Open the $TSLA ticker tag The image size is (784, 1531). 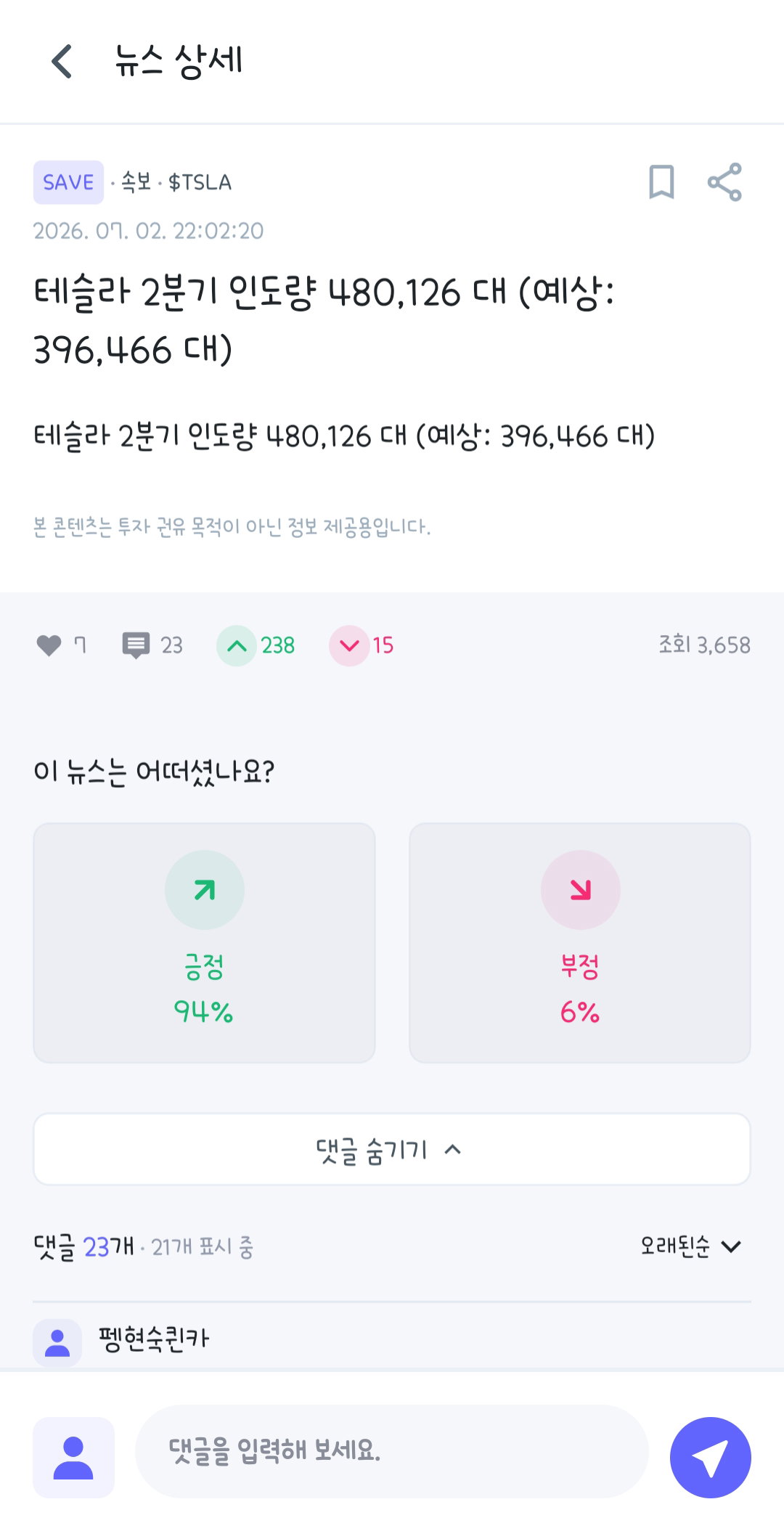point(200,182)
